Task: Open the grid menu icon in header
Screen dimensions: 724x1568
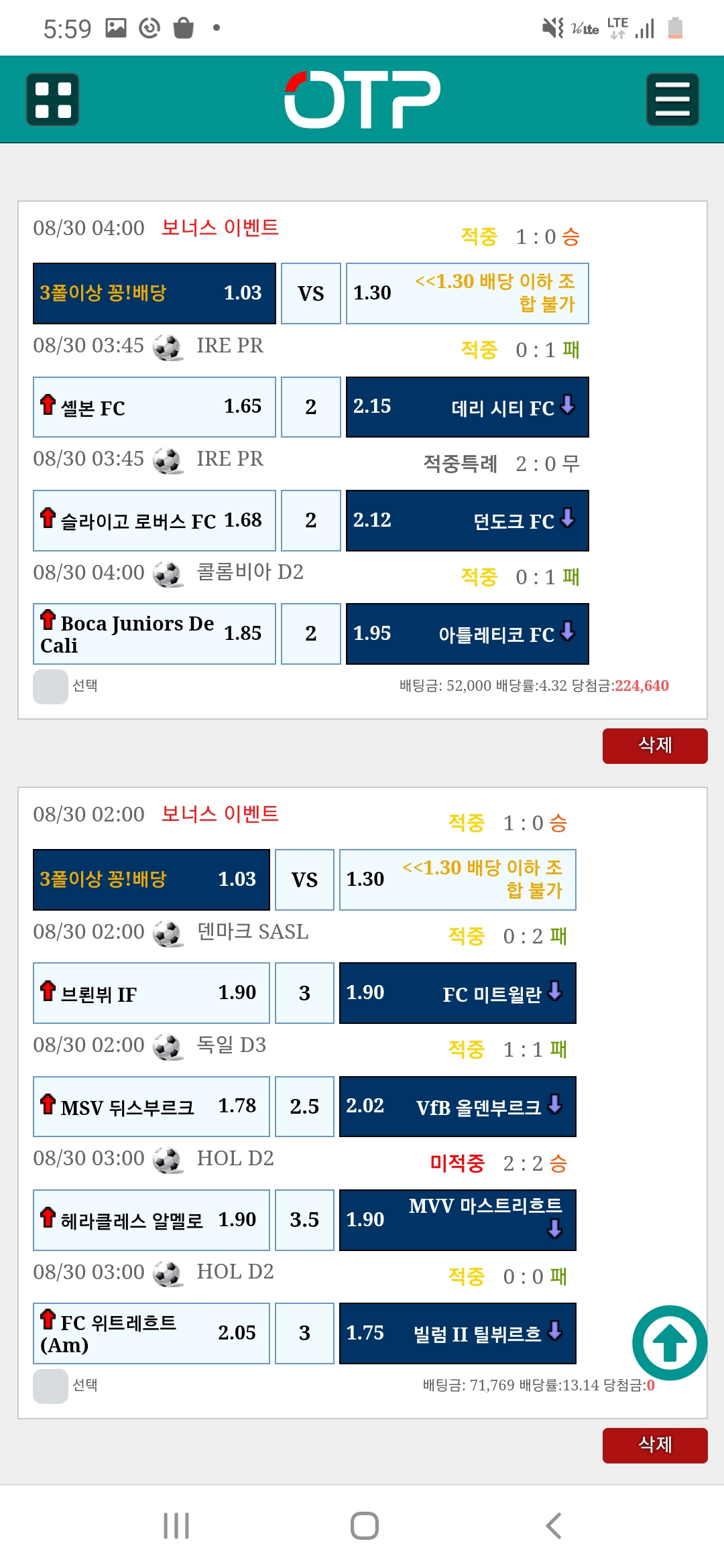Action: coord(52,99)
